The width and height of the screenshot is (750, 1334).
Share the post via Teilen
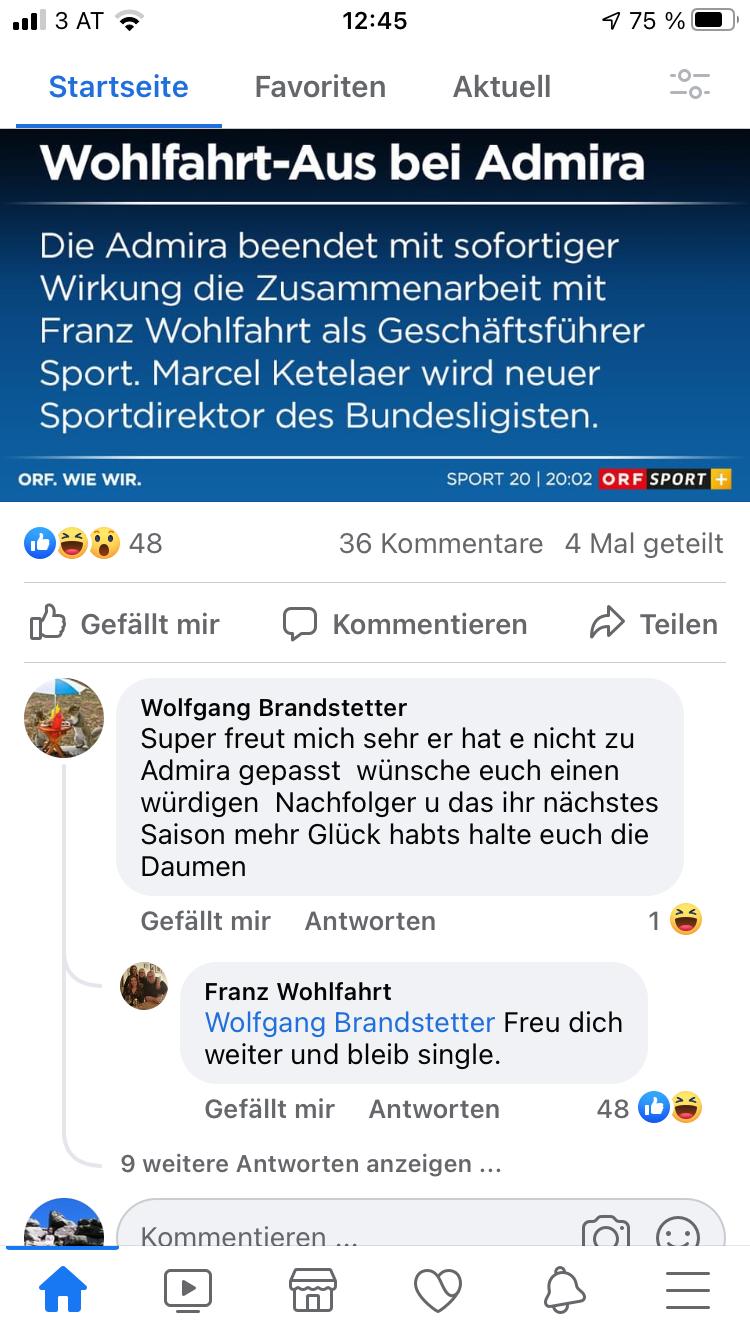[x=654, y=624]
